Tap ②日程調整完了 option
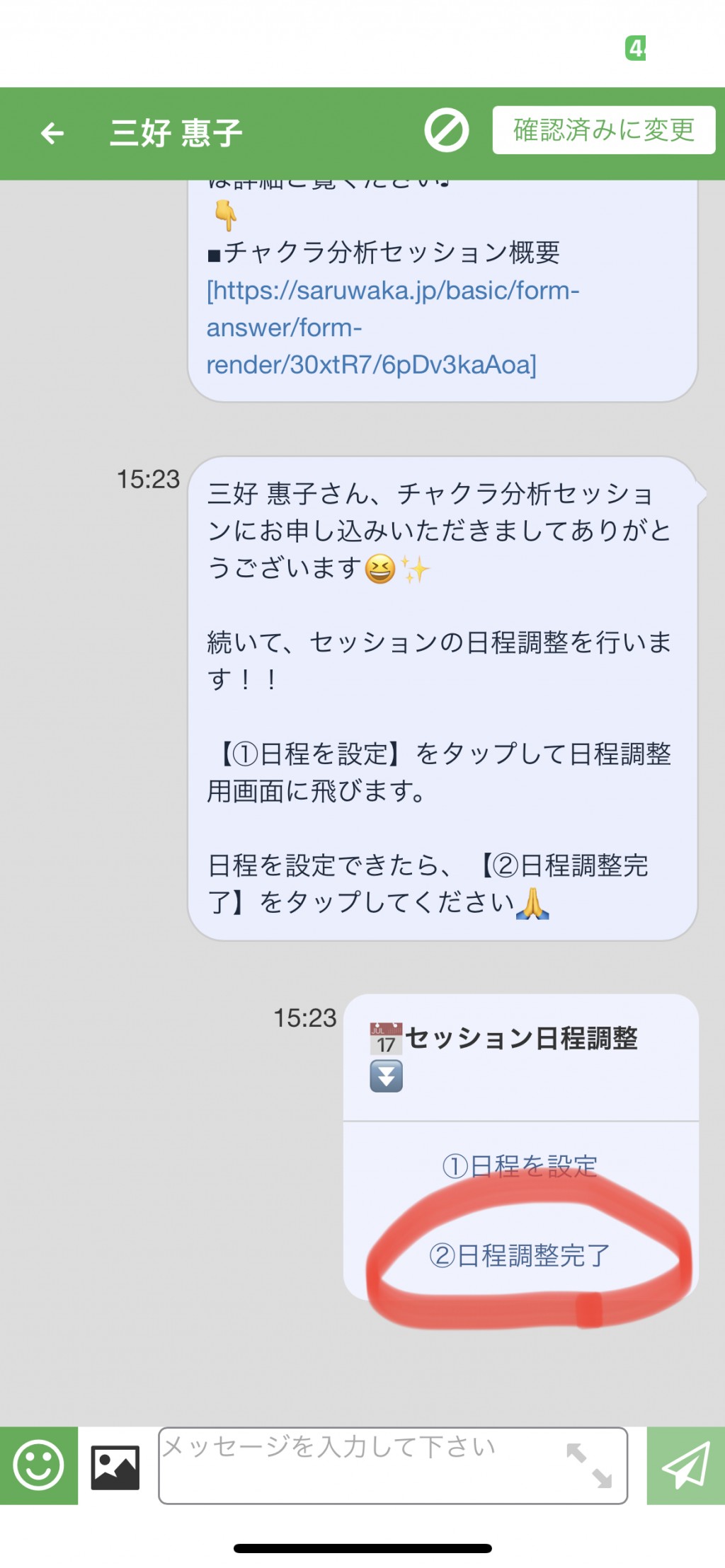The width and height of the screenshot is (725, 1568). coord(520,1256)
